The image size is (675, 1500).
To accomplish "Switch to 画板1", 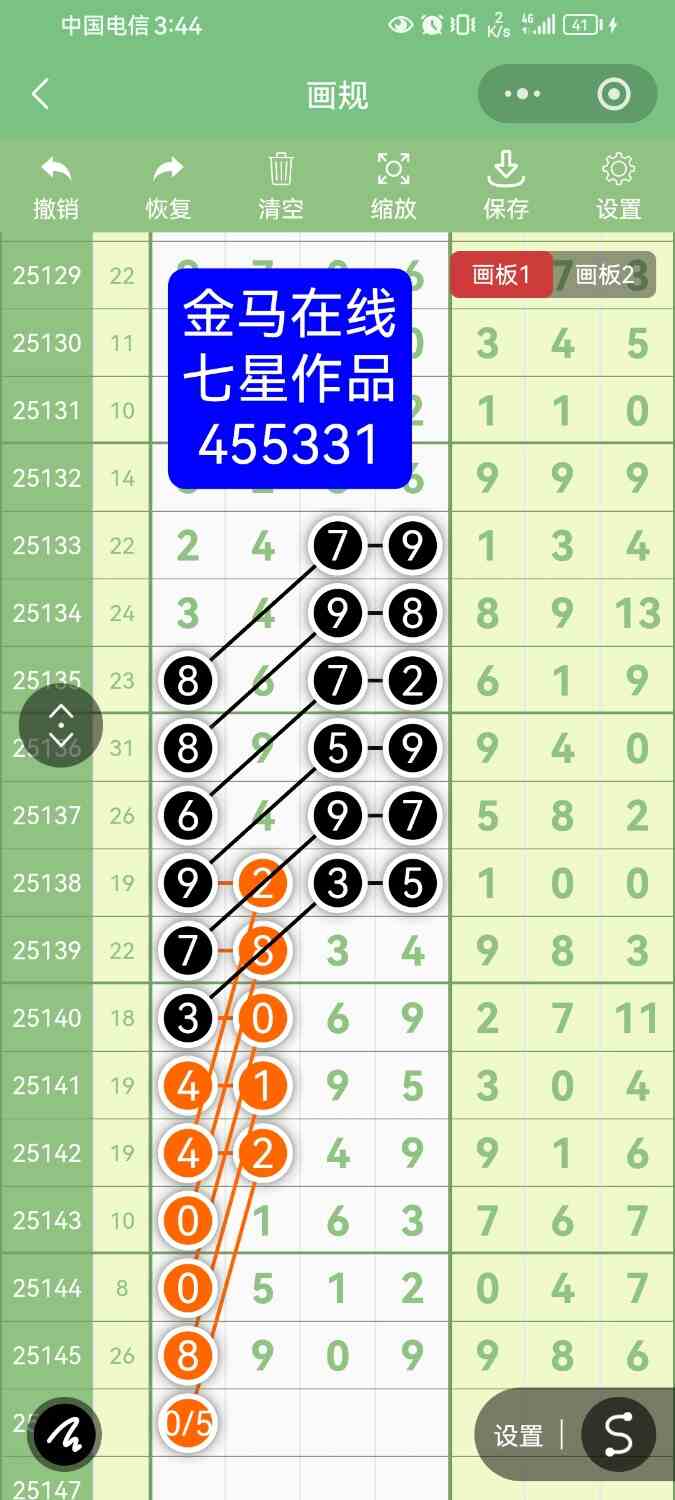I will pos(501,275).
